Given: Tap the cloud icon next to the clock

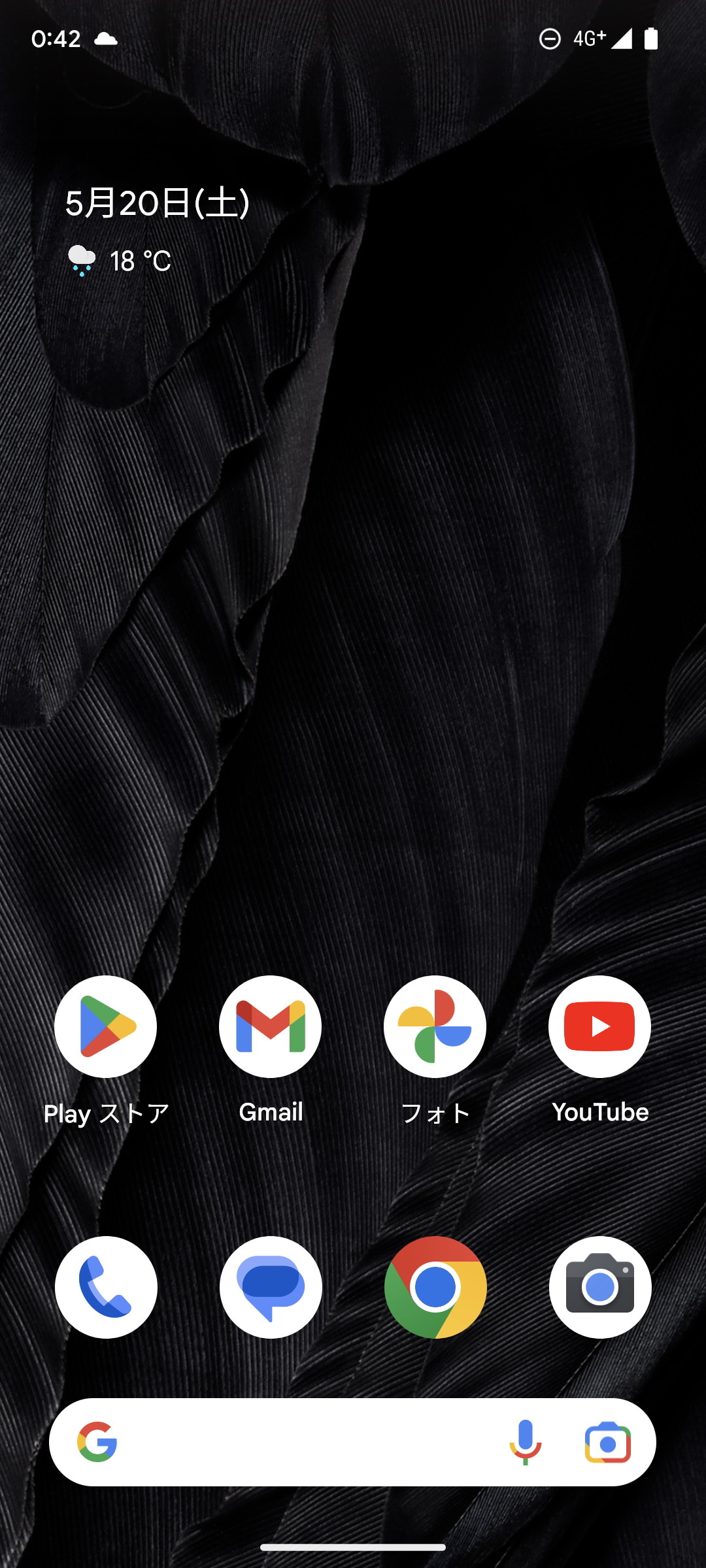Looking at the screenshot, I should pos(105,38).
